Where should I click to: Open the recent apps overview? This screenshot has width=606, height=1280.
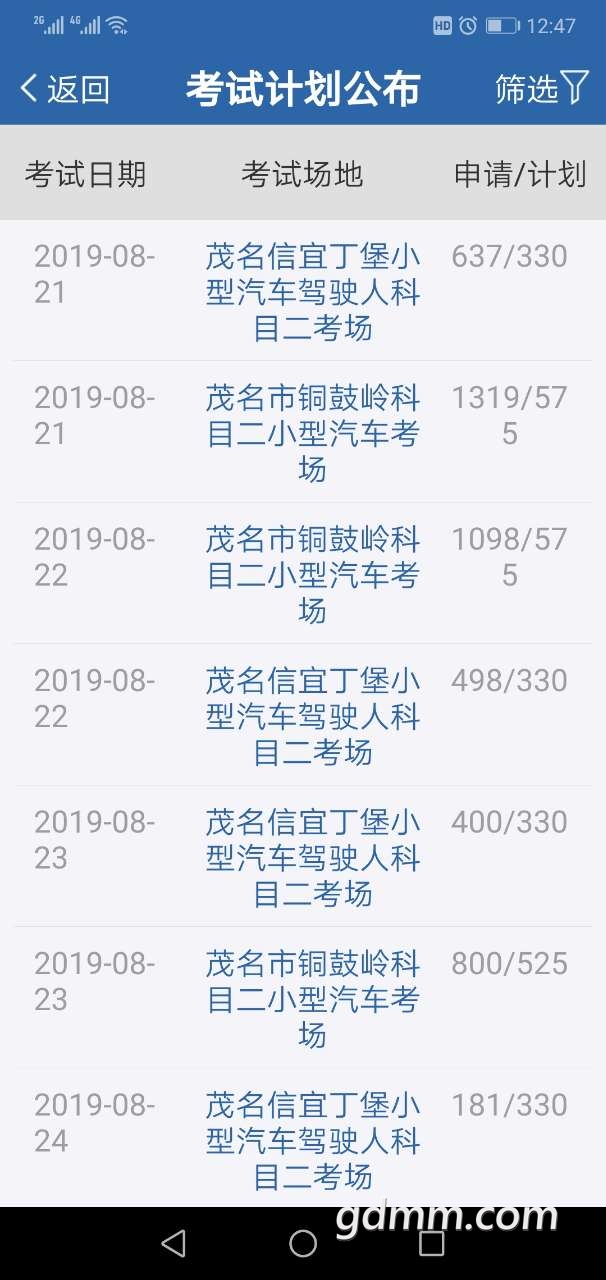point(431,1243)
